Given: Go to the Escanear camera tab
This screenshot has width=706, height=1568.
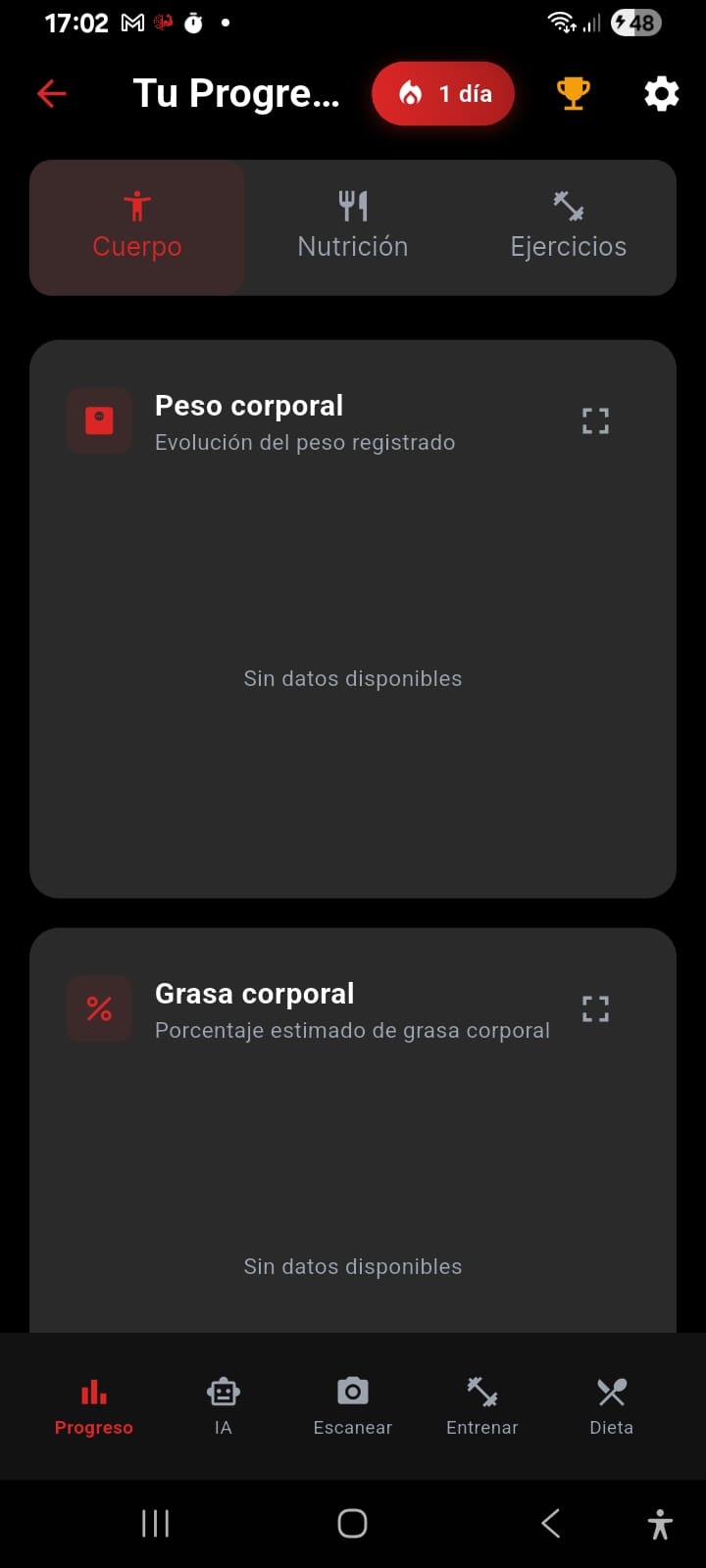Looking at the screenshot, I should point(353,1405).
